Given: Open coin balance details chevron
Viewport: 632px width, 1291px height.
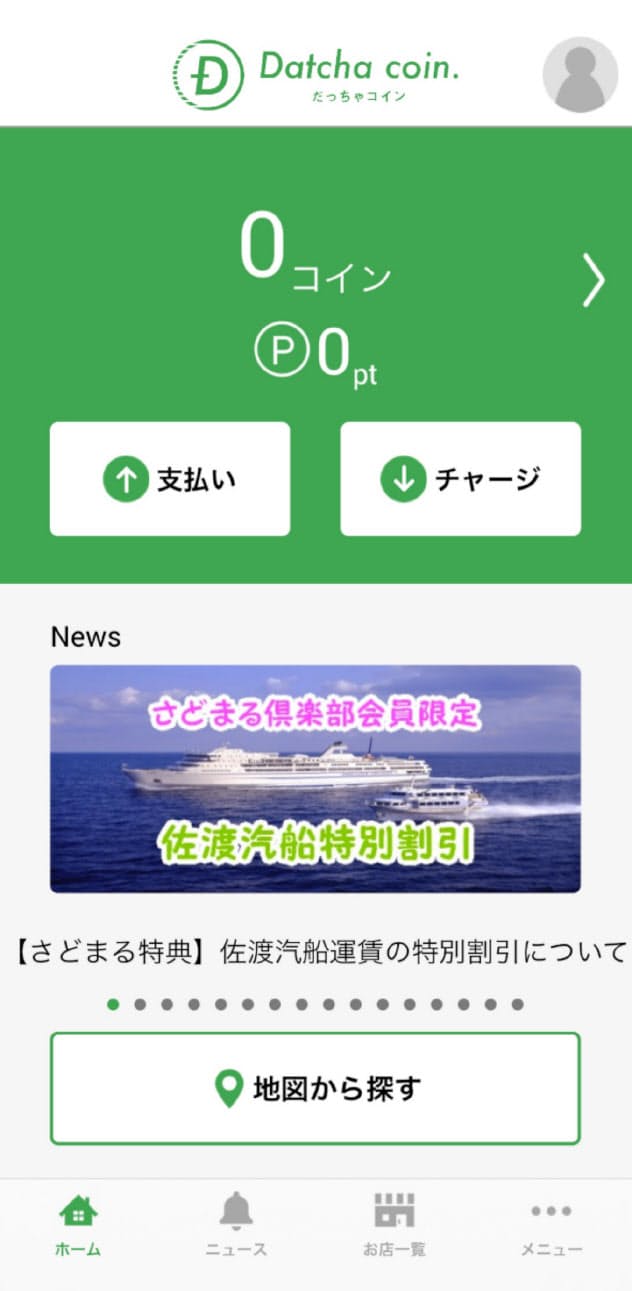Looking at the screenshot, I should (x=593, y=281).
